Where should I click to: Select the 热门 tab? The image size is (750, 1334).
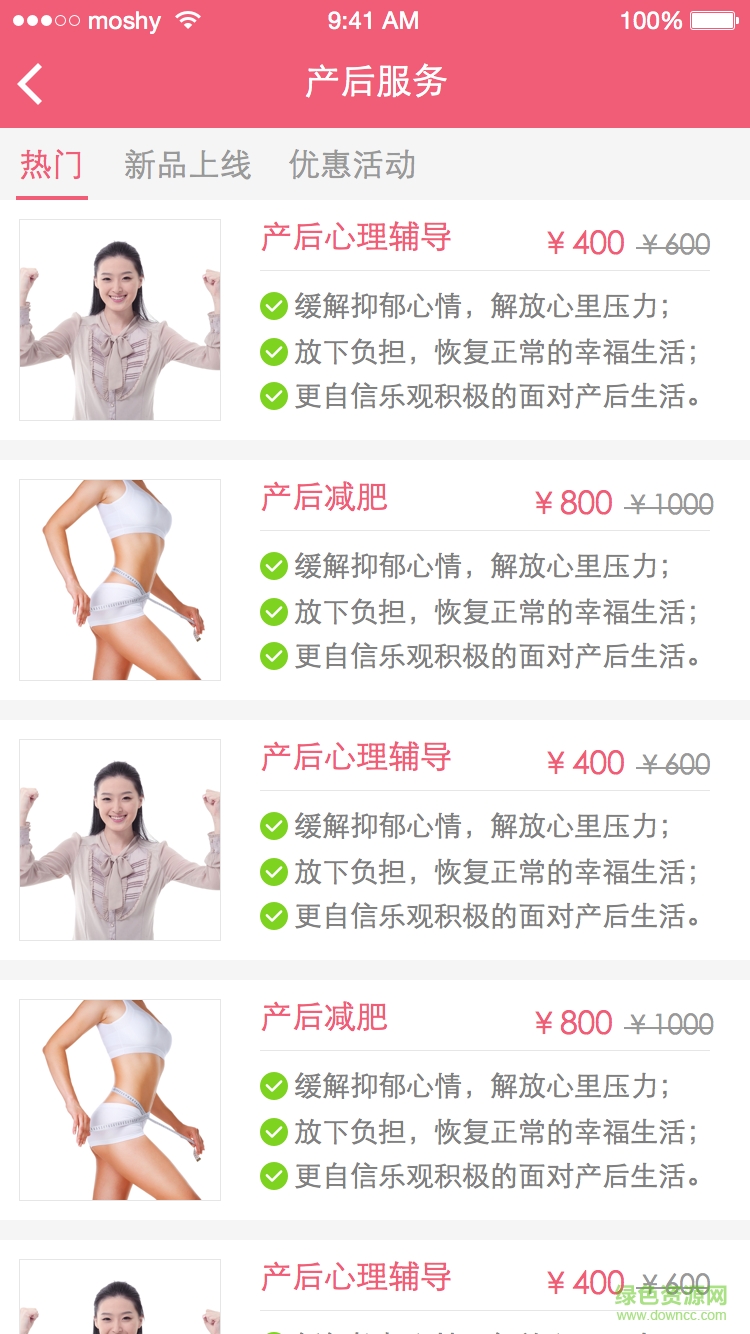[52, 165]
